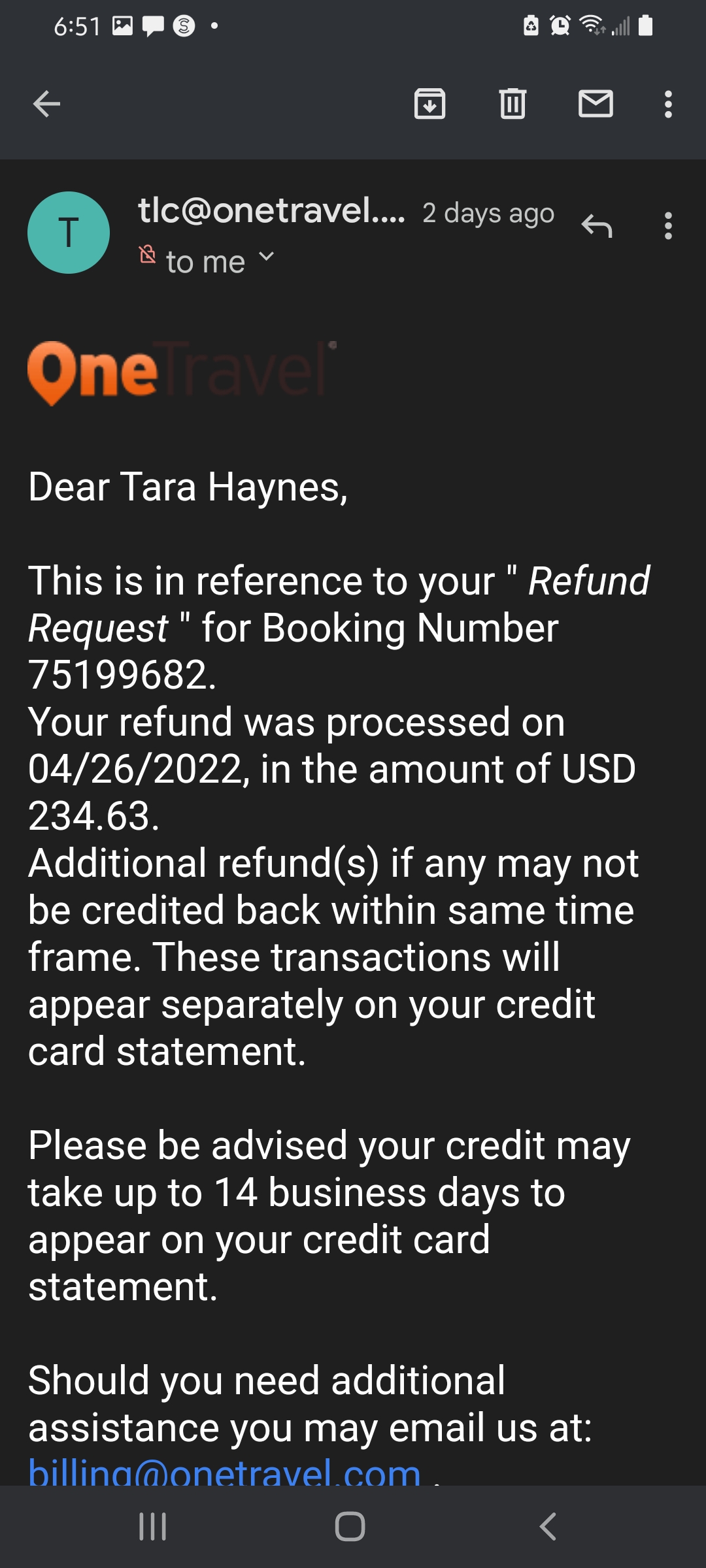Go back using the top-left arrow

46,103
